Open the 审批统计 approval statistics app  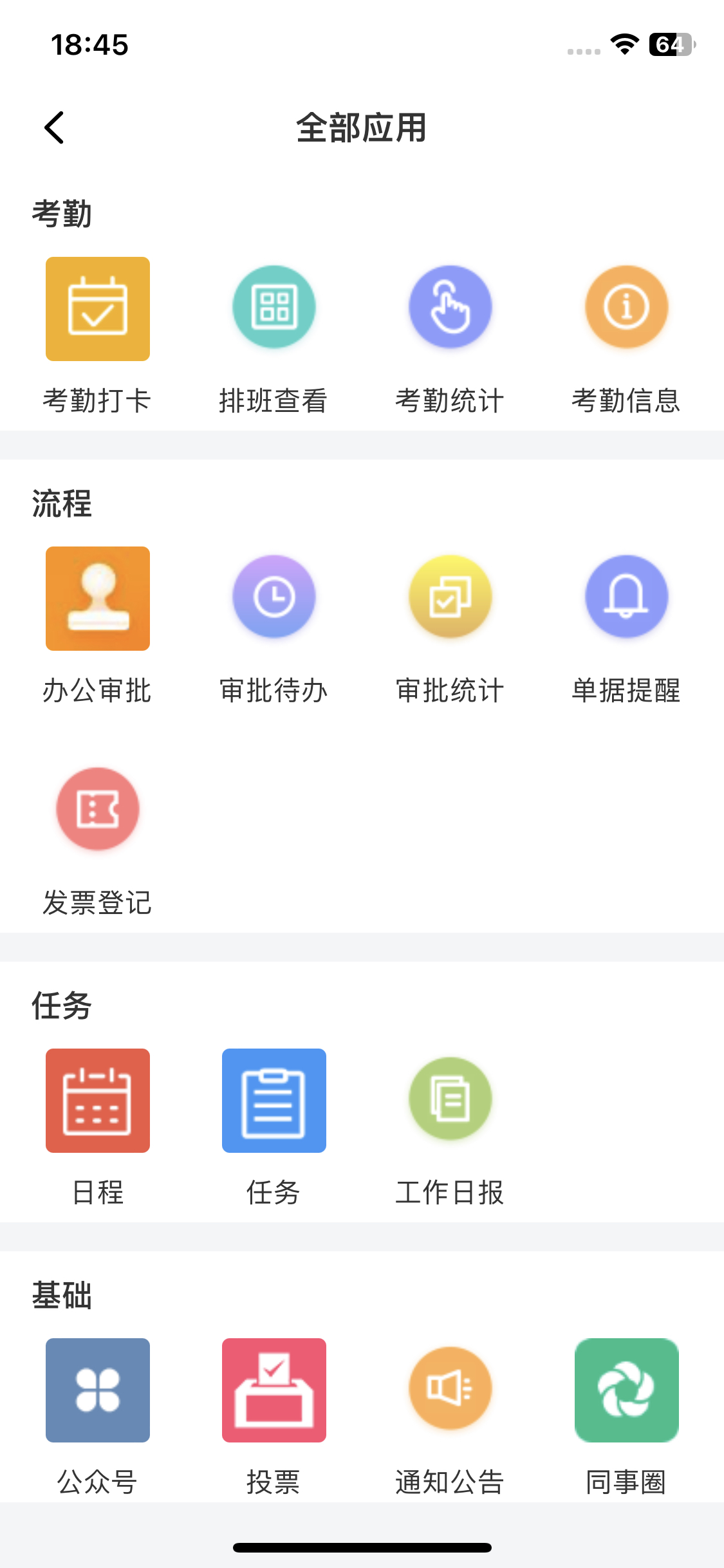pyautogui.click(x=450, y=597)
